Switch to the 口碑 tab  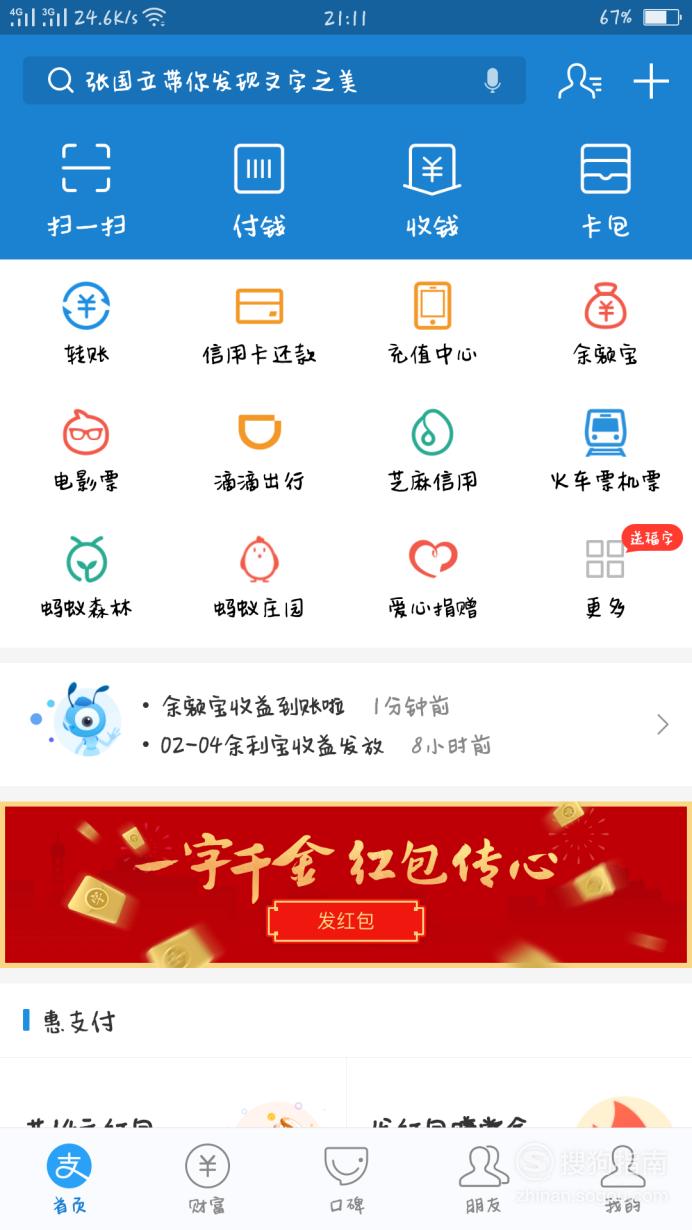tap(346, 1178)
